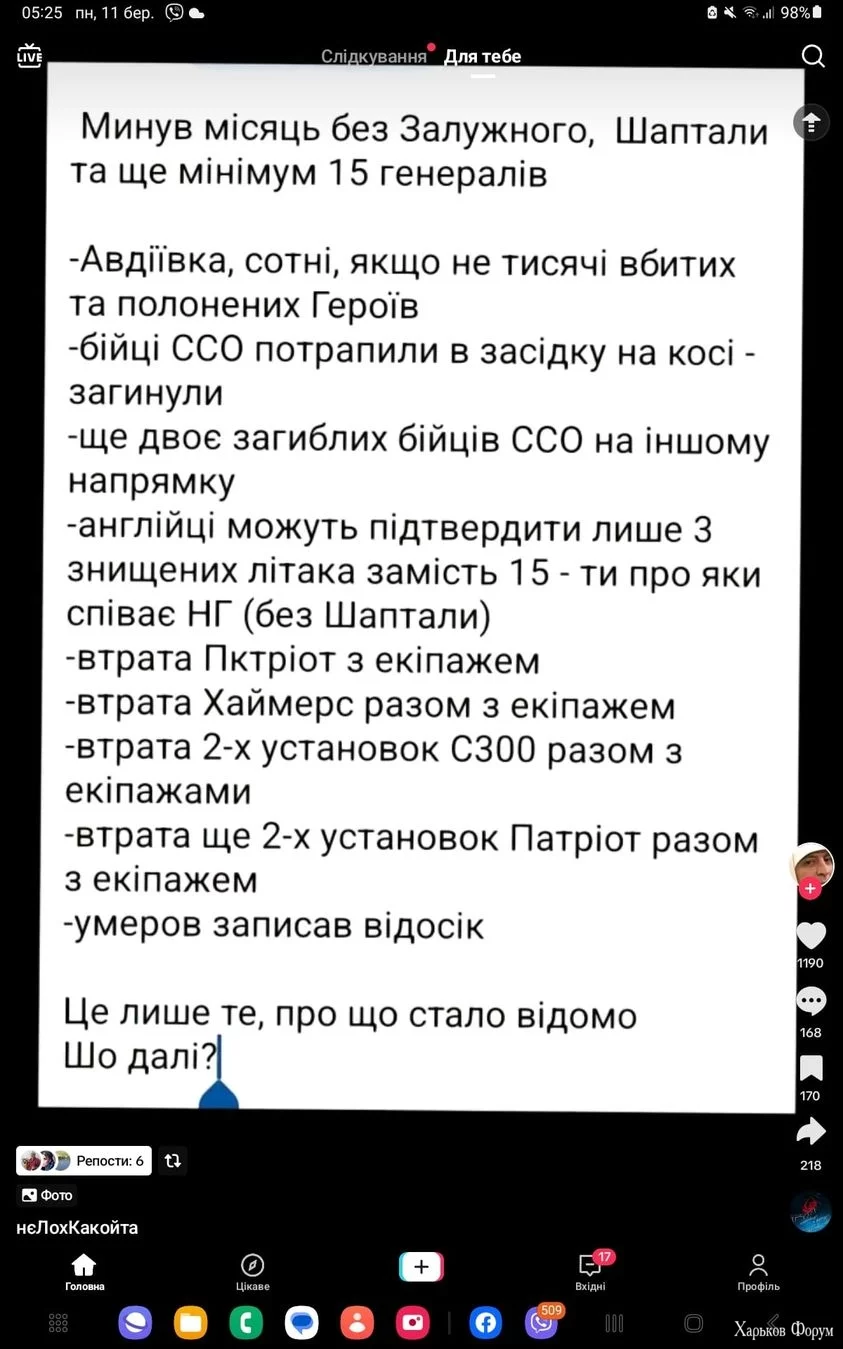
Task: Open the search magnifier icon
Action: pos(814,56)
